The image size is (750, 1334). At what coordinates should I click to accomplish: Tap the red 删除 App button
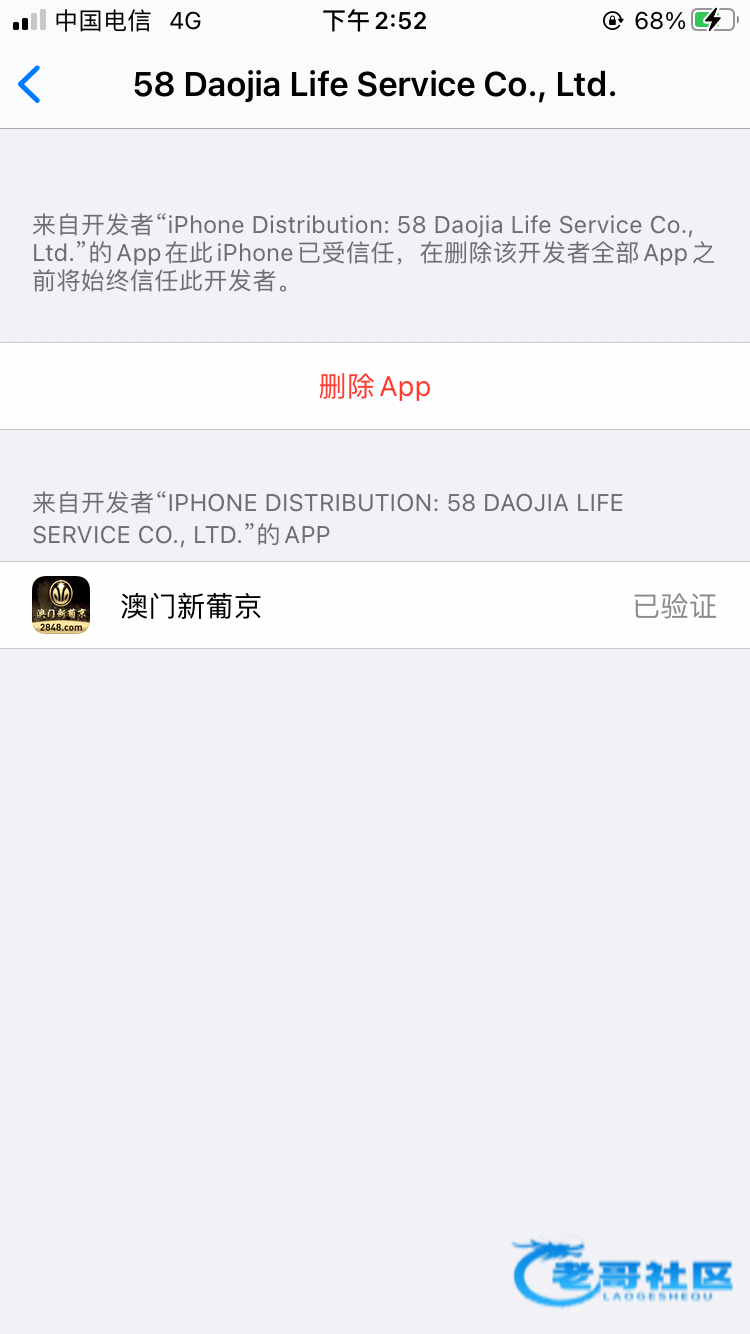[x=375, y=387]
